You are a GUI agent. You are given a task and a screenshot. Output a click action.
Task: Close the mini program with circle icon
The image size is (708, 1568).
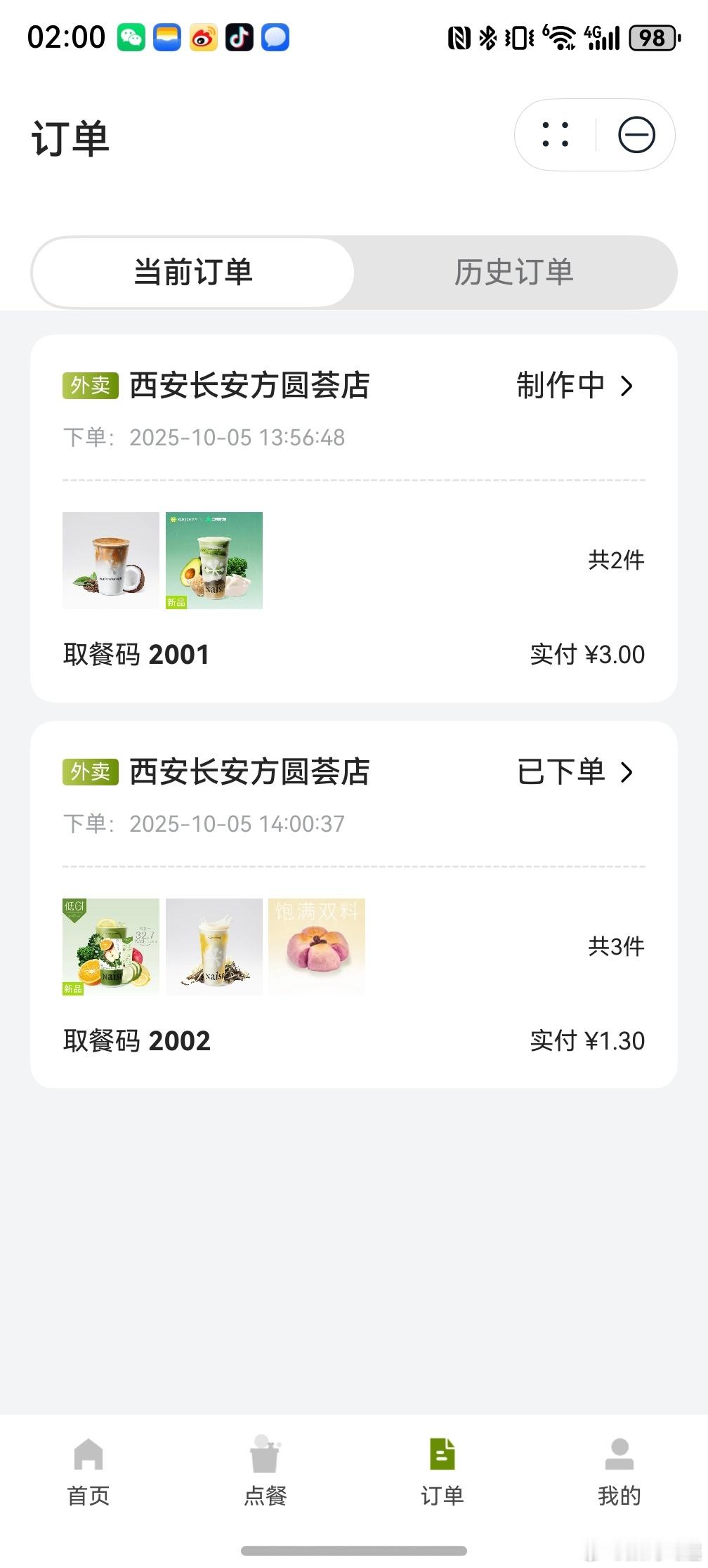click(x=636, y=135)
